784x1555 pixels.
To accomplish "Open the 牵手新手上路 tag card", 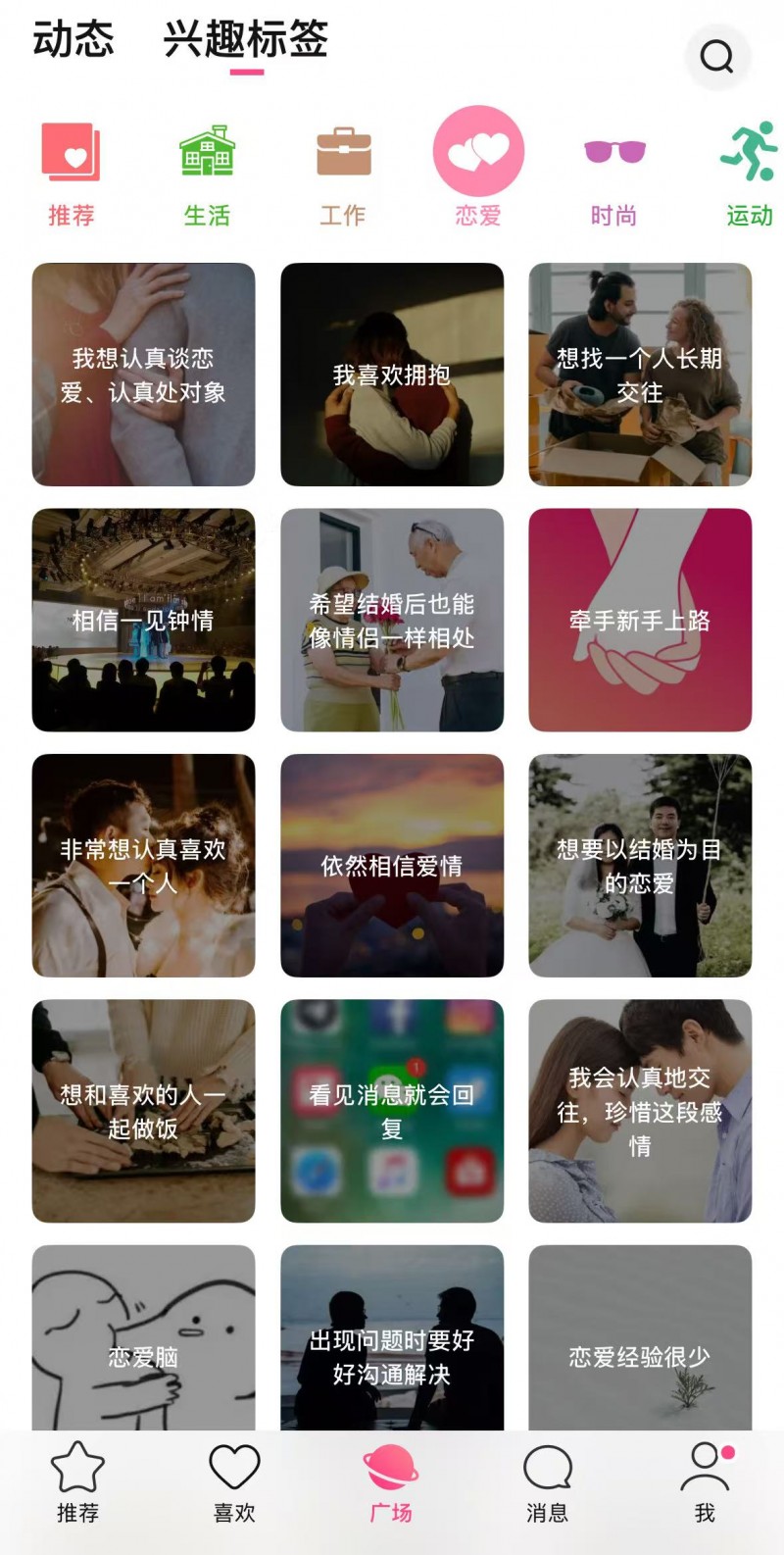I will (640, 620).
